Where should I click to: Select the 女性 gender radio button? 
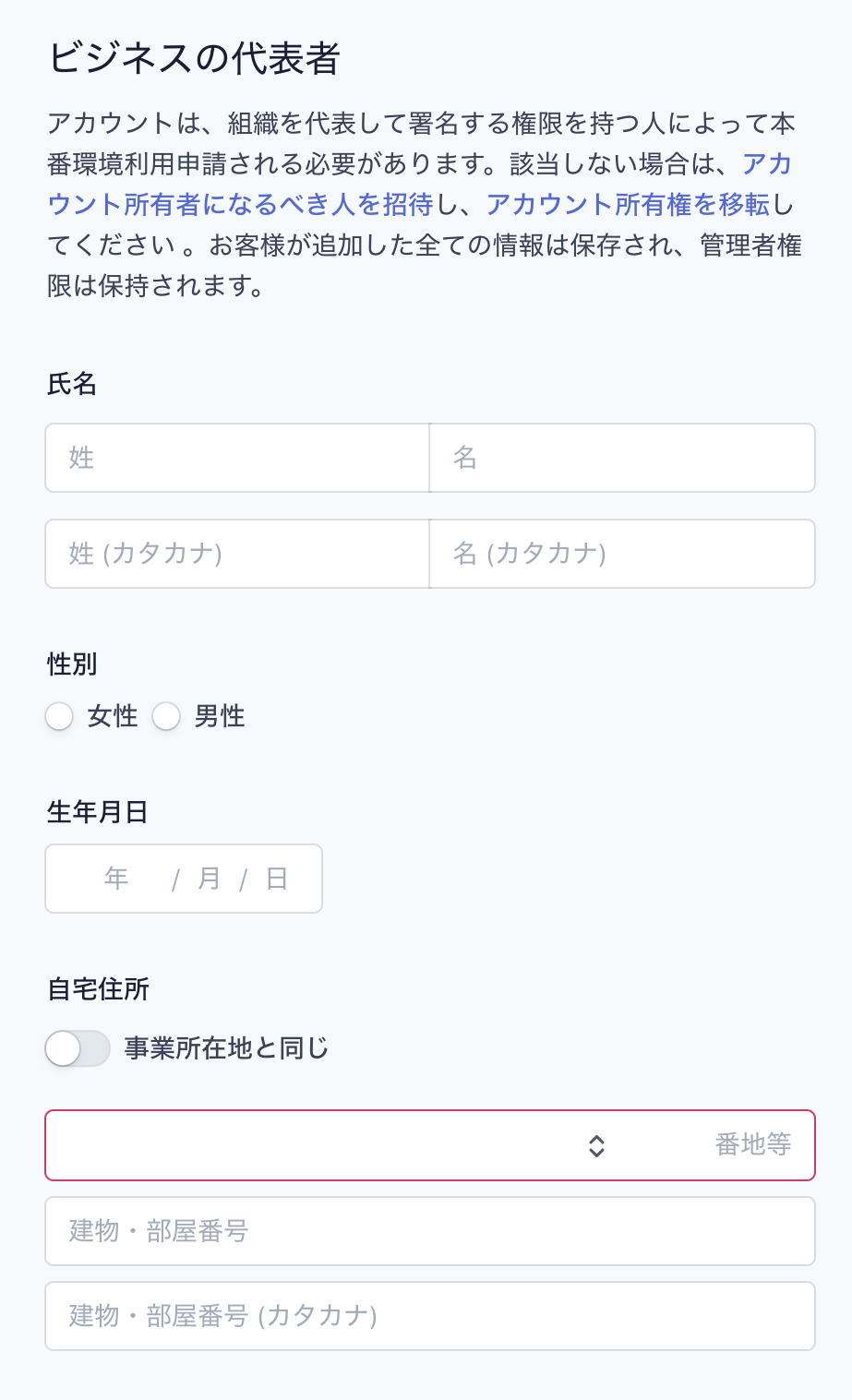coord(58,715)
